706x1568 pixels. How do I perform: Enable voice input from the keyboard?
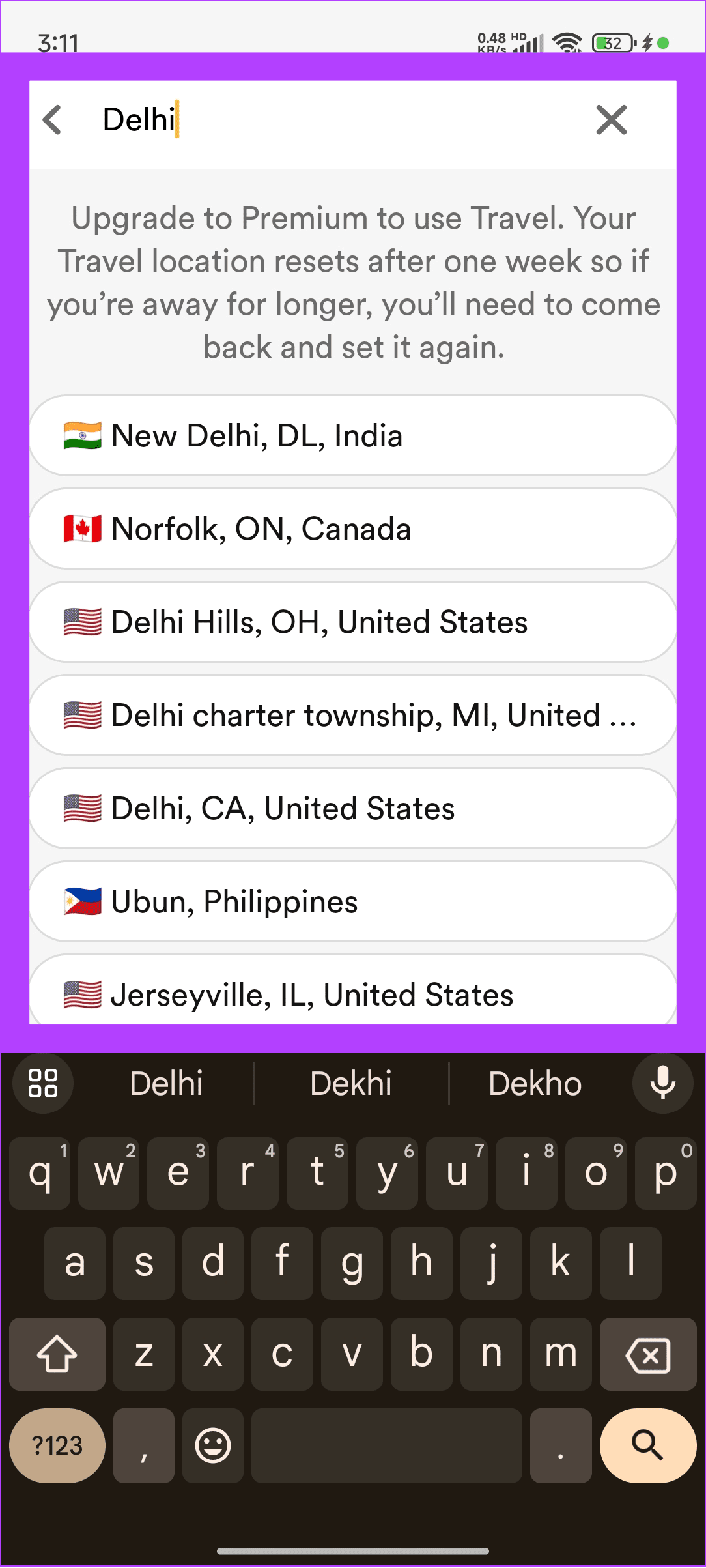pyautogui.click(x=662, y=1082)
